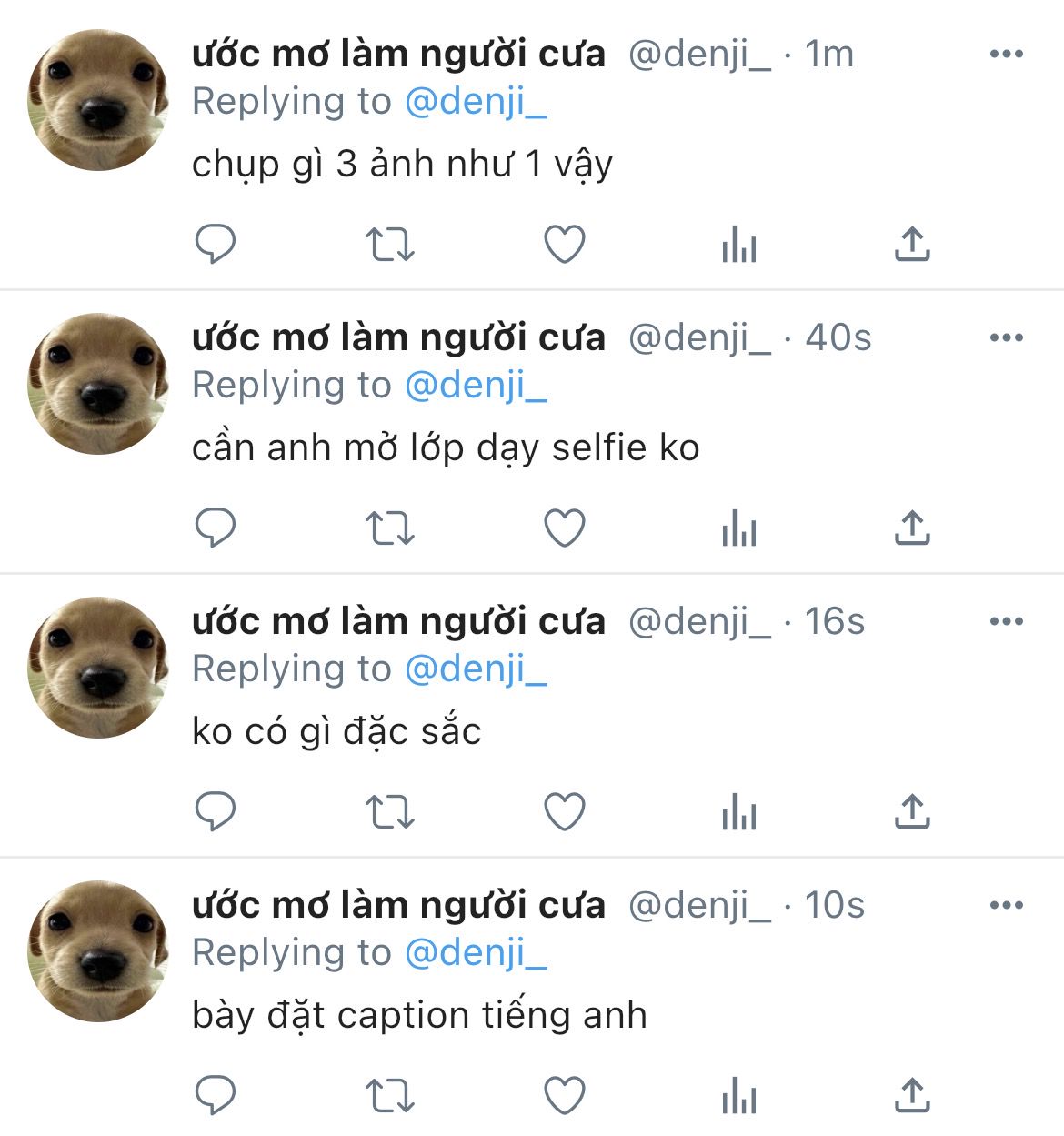Open more options for the 40s tweet

click(x=1006, y=338)
